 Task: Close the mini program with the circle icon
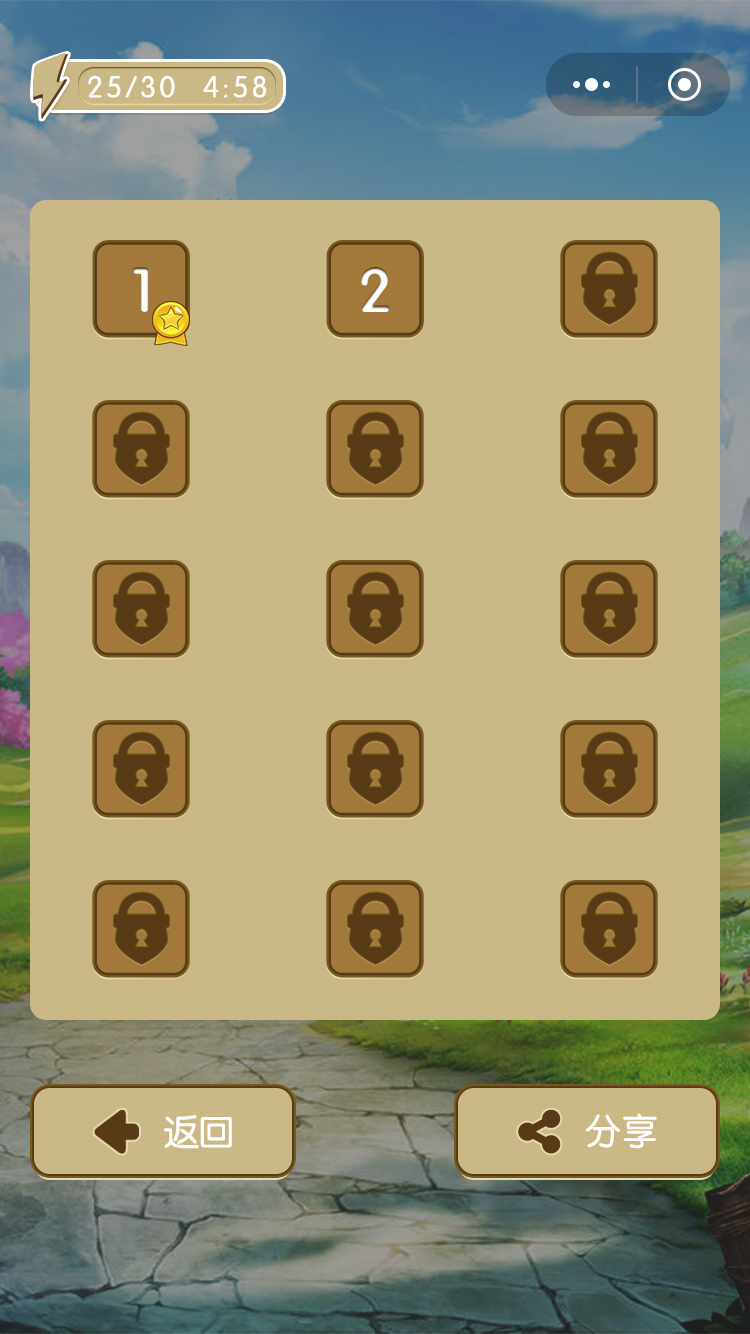[684, 85]
